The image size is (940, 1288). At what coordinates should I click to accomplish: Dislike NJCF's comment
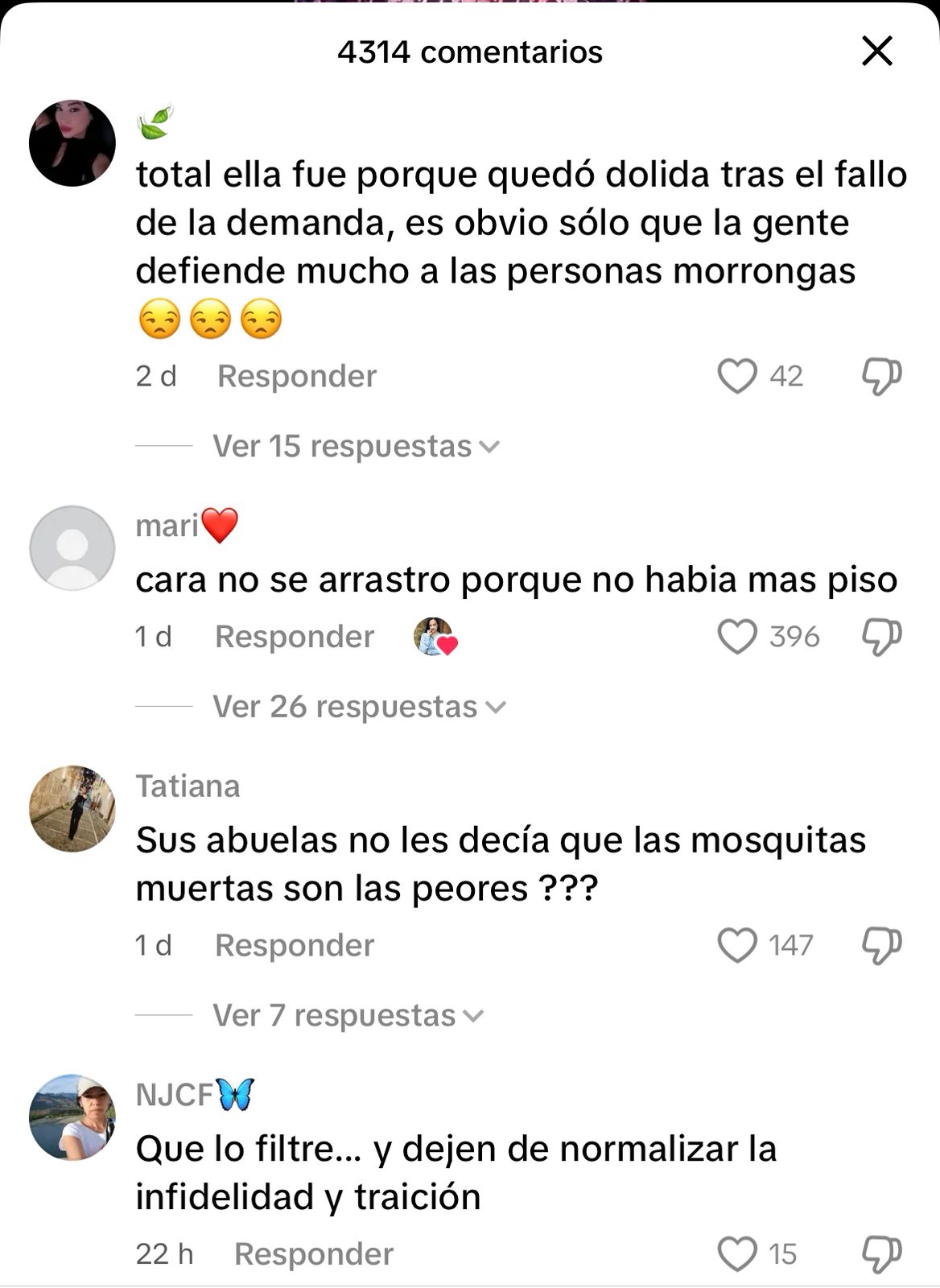881,1254
